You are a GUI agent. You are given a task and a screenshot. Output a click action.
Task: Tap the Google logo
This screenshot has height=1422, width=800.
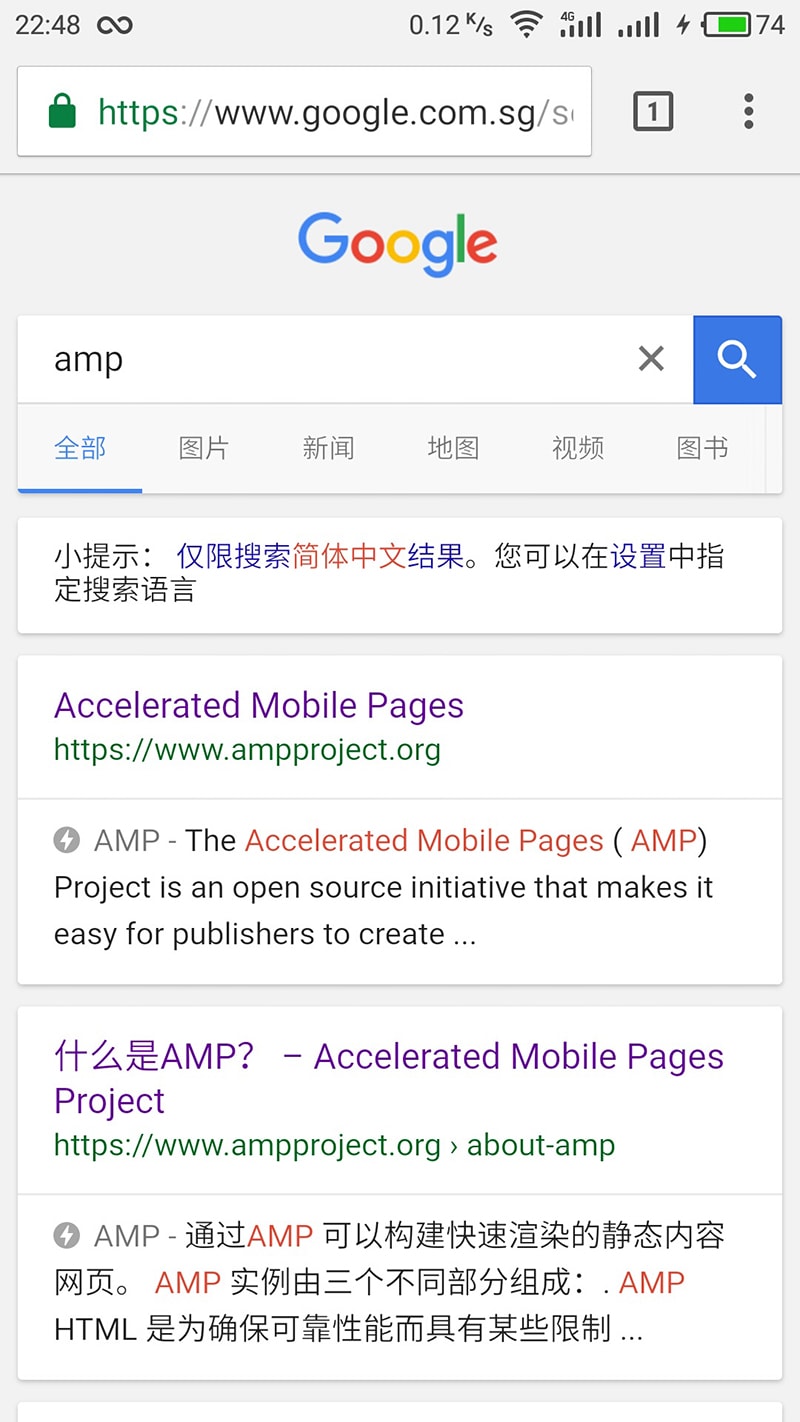coord(398,245)
